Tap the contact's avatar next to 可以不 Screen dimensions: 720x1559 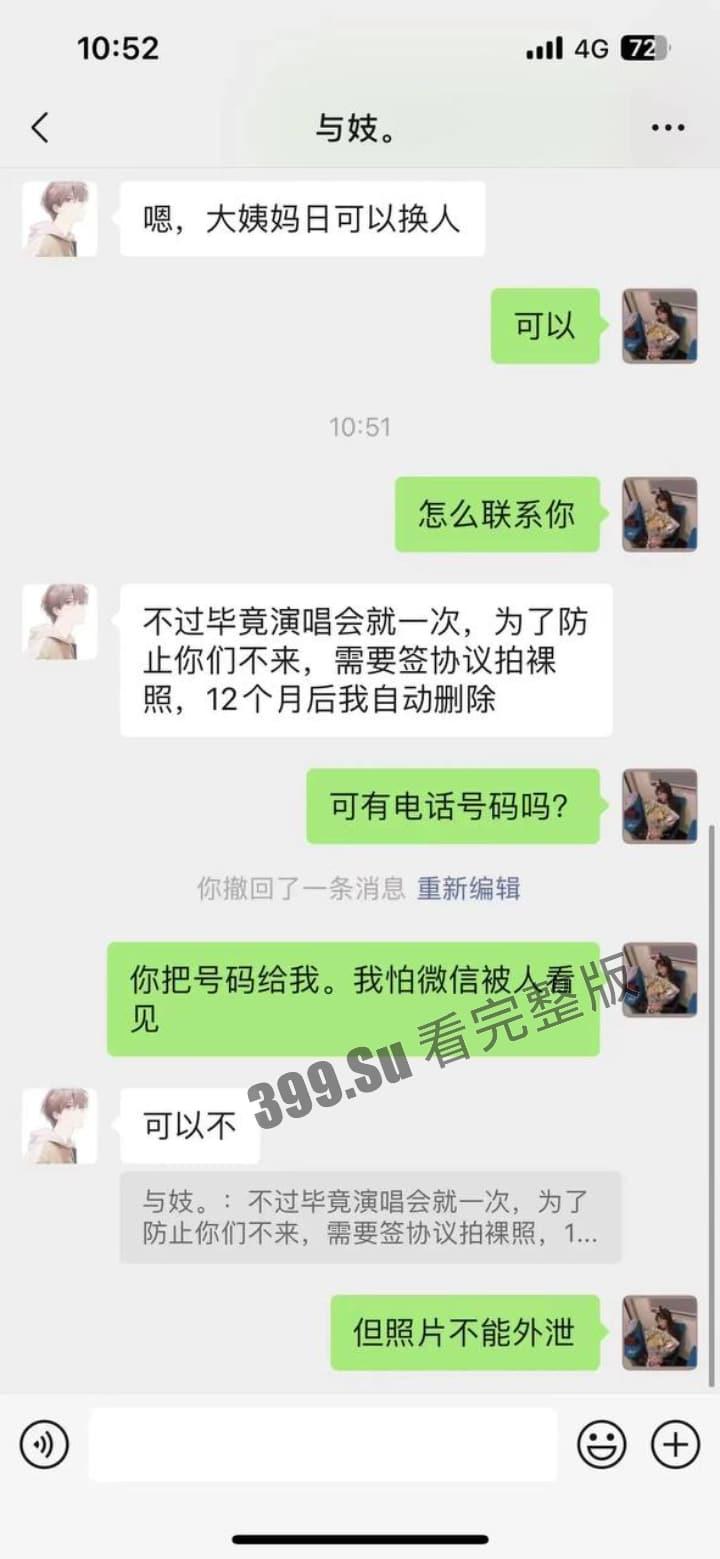click(x=58, y=1124)
